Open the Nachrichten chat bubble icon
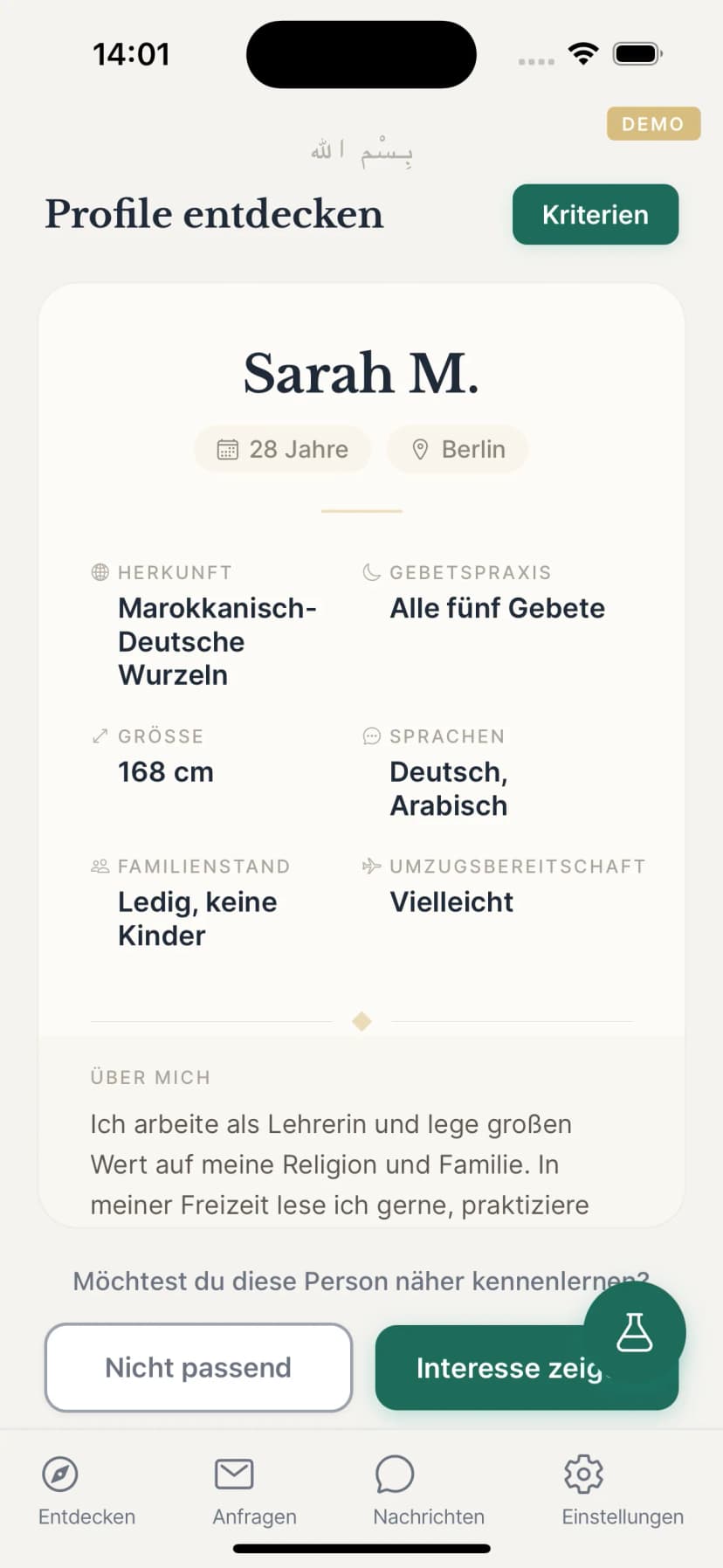Viewport: 723px width, 1568px height. 396,1474
